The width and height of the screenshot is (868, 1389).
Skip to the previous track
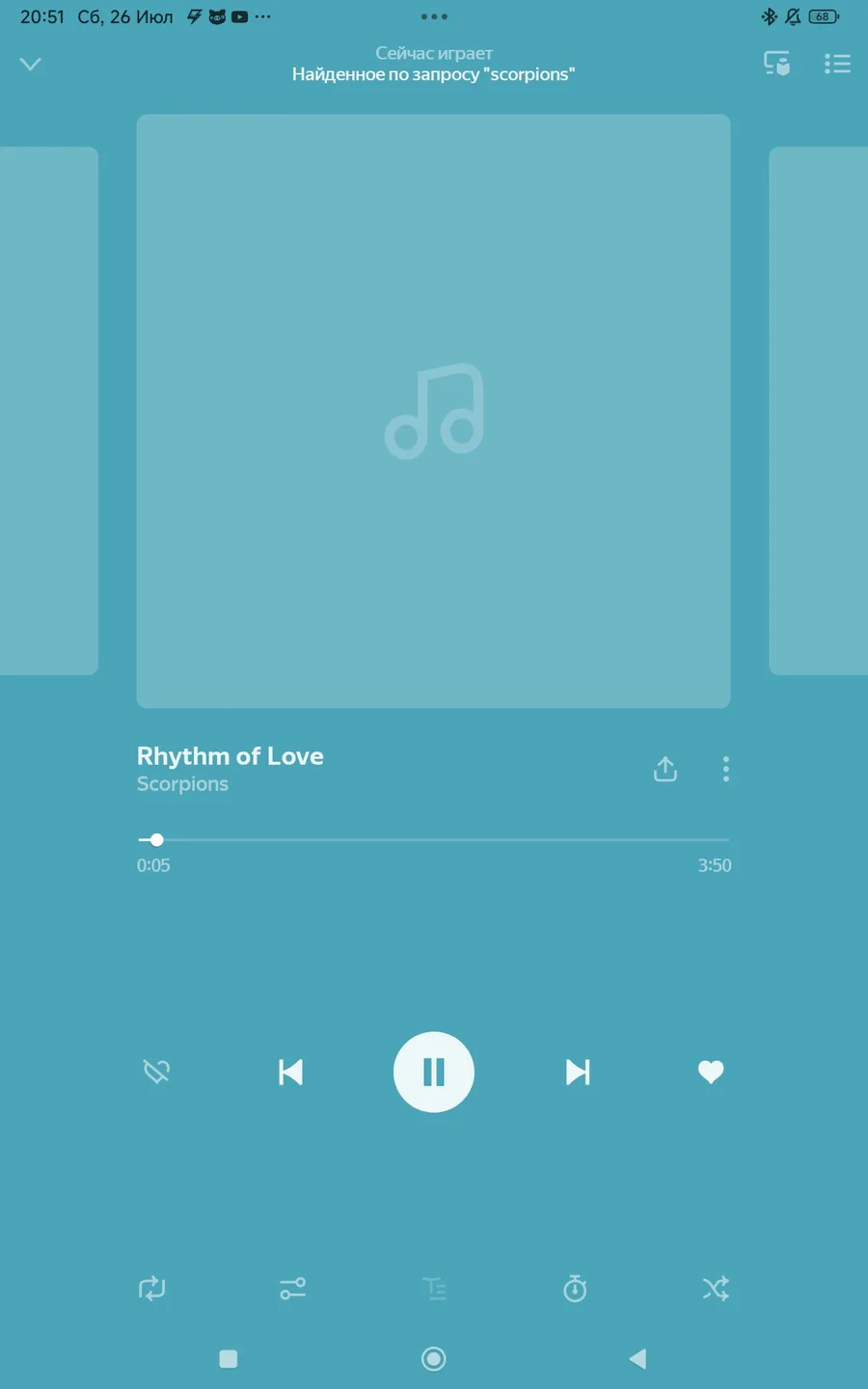pyautogui.click(x=290, y=1072)
